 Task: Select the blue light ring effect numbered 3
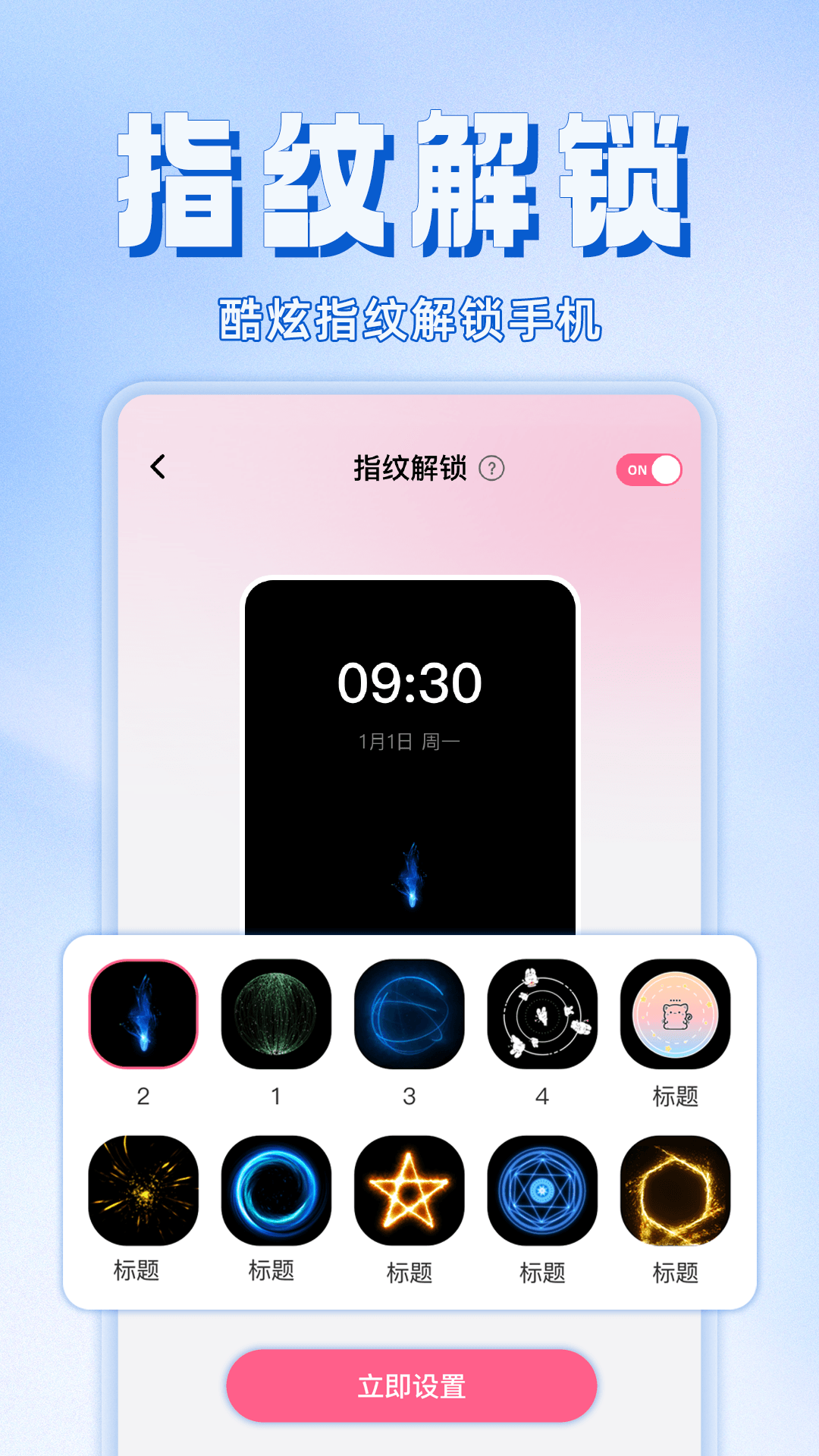(x=409, y=1014)
